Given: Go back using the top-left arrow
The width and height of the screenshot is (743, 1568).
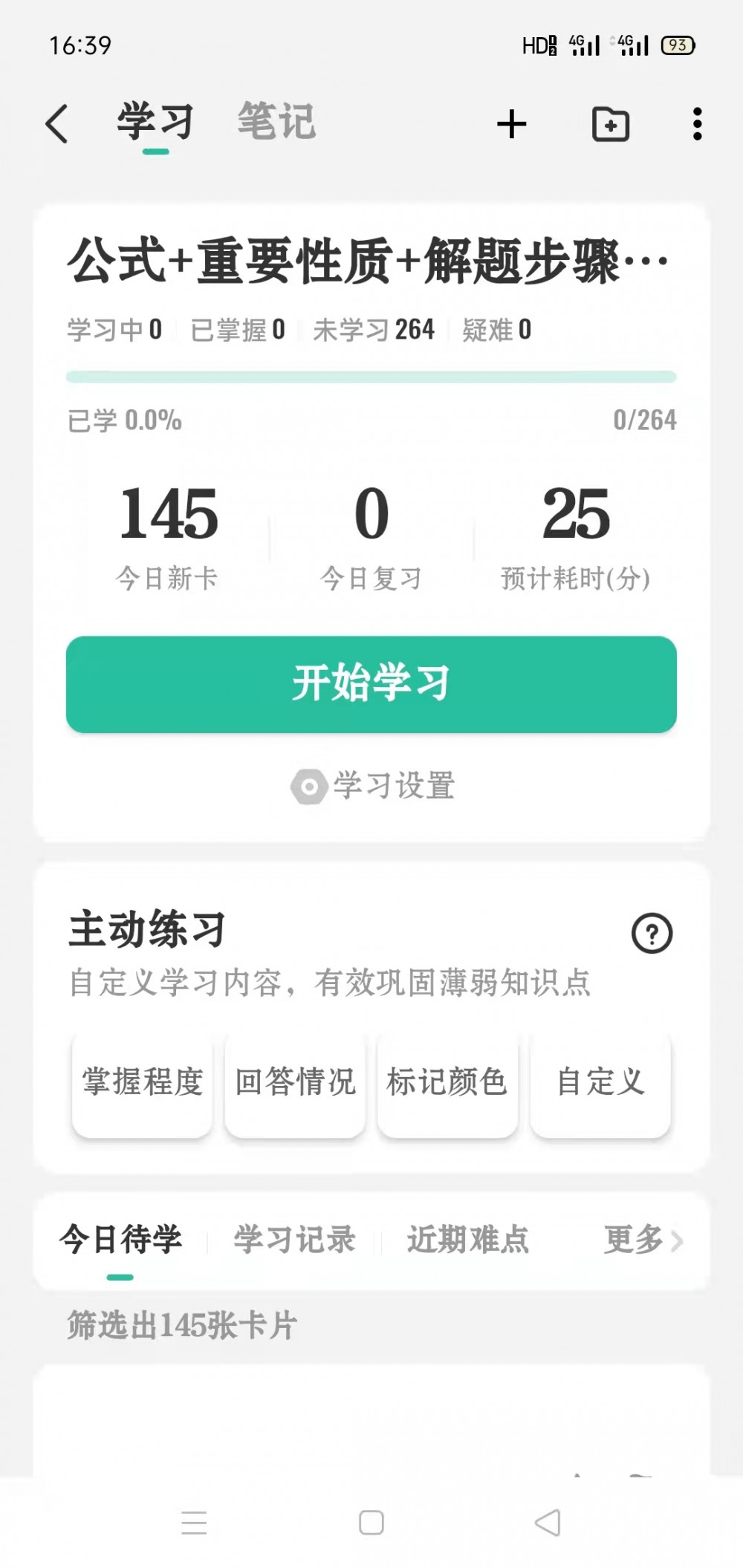Looking at the screenshot, I should point(57,123).
